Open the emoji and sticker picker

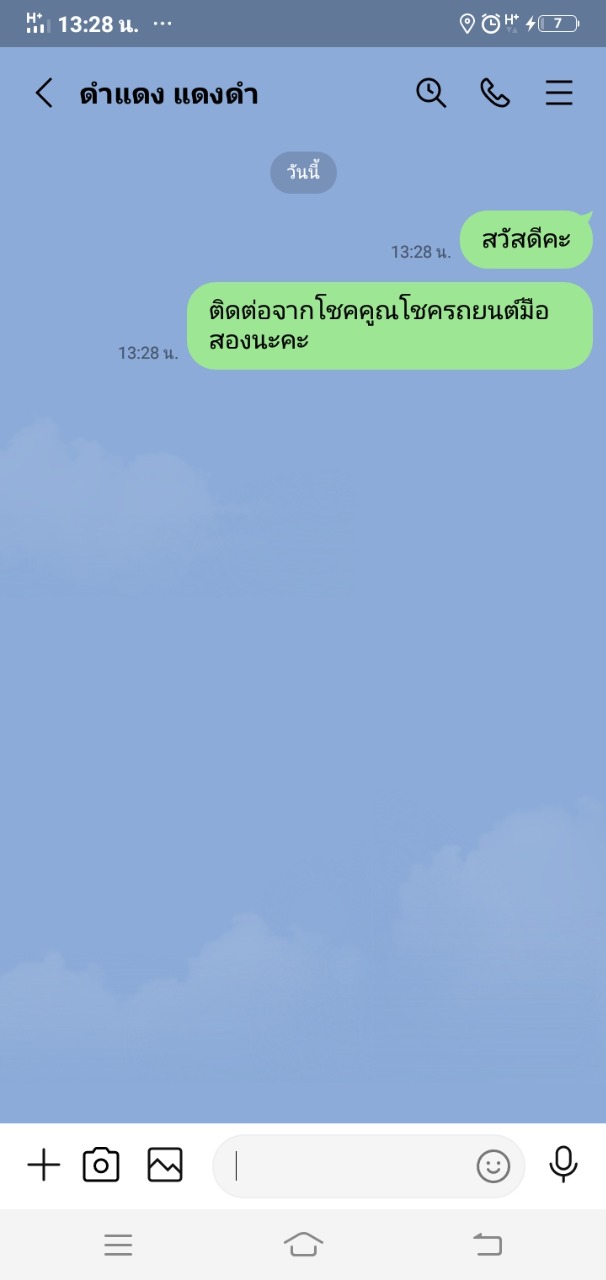click(493, 1166)
